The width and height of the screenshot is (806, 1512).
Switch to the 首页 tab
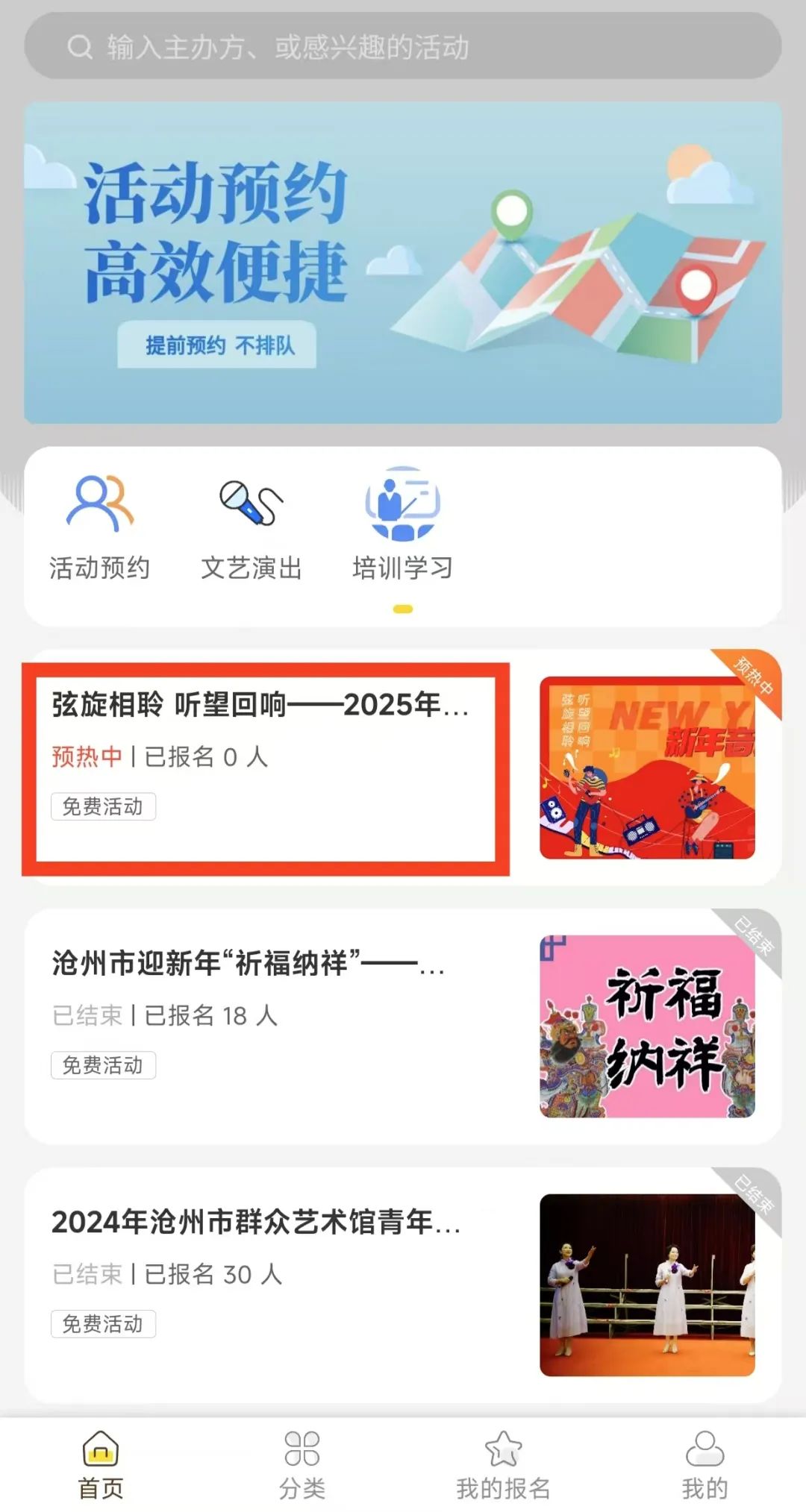pyautogui.click(x=101, y=1466)
